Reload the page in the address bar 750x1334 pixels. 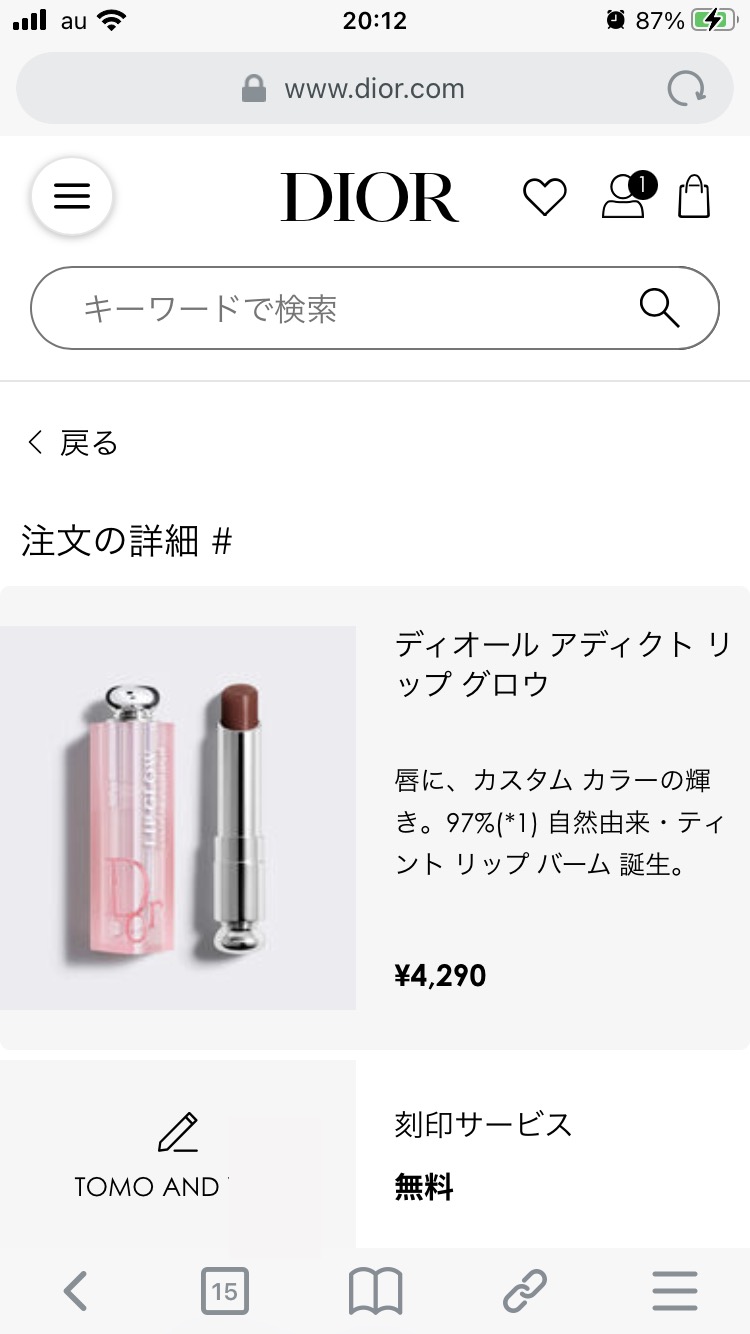[686, 90]
